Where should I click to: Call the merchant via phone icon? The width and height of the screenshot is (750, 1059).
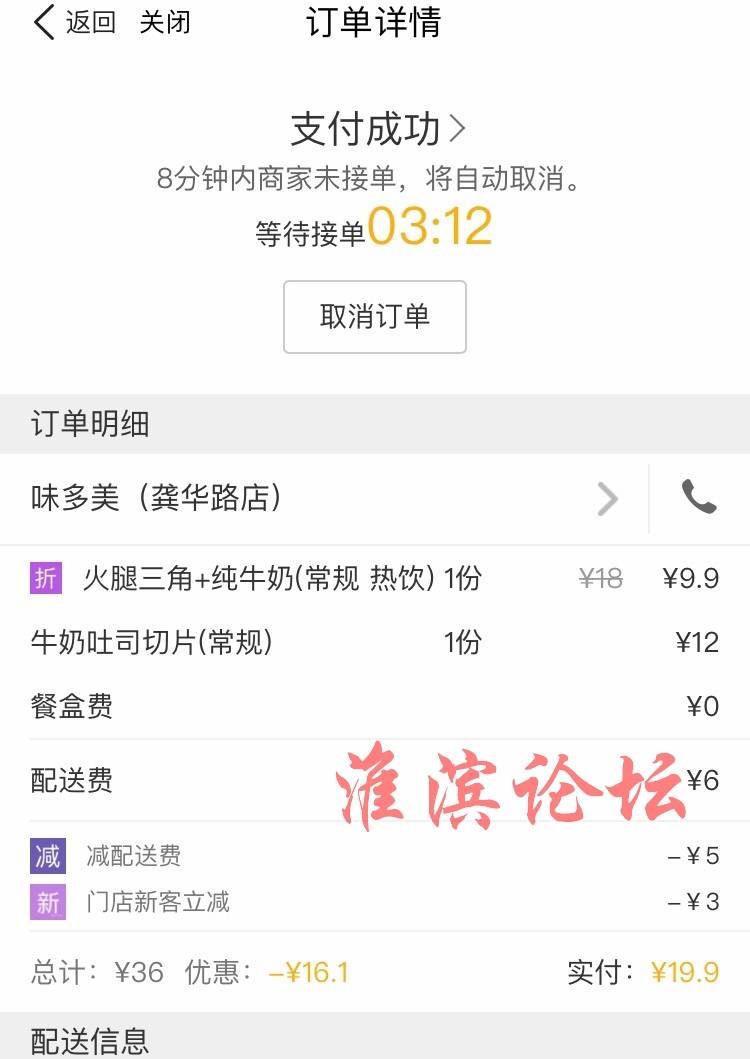pos(699,497)
